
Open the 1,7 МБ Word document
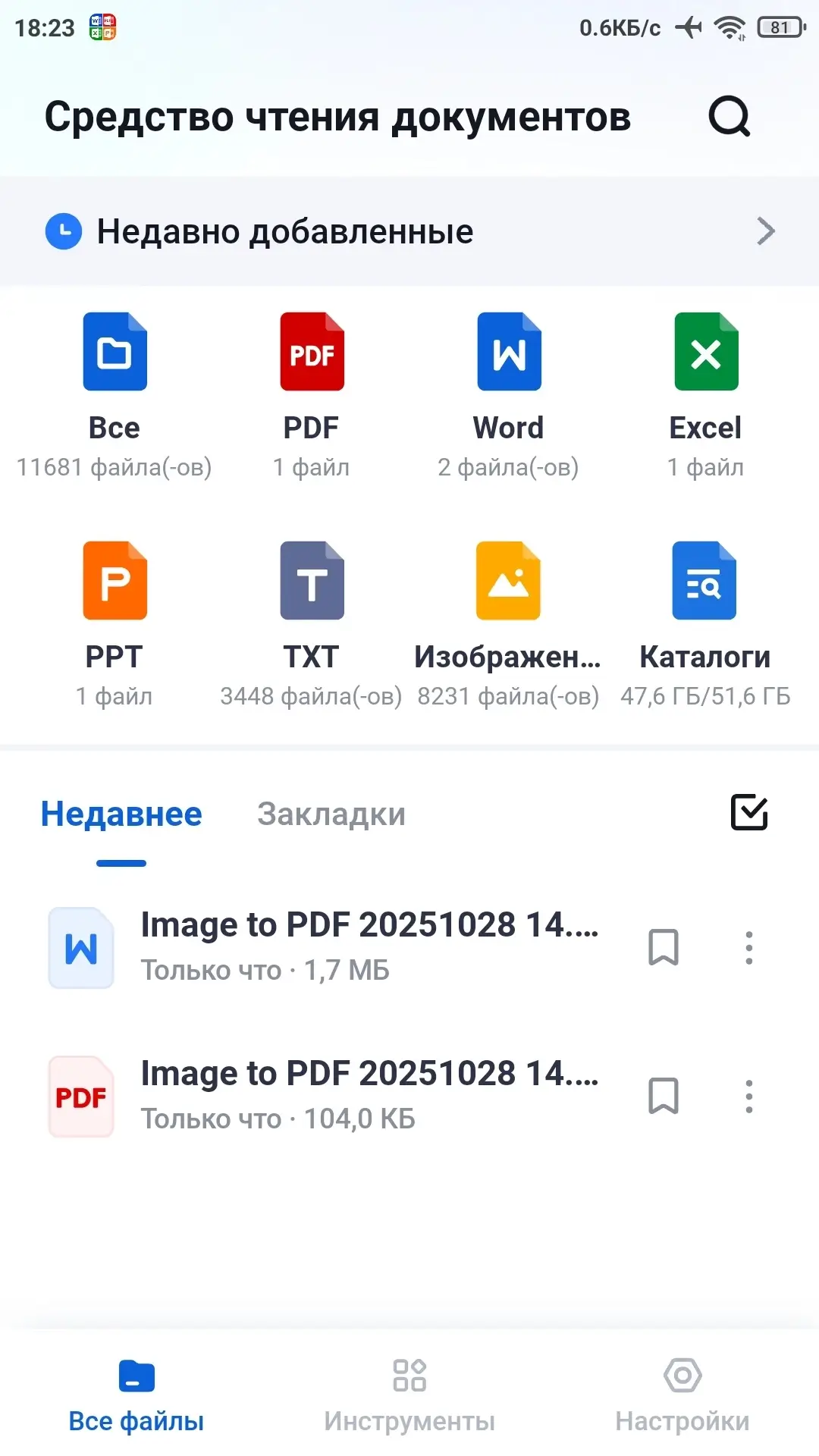click(369, 946)
